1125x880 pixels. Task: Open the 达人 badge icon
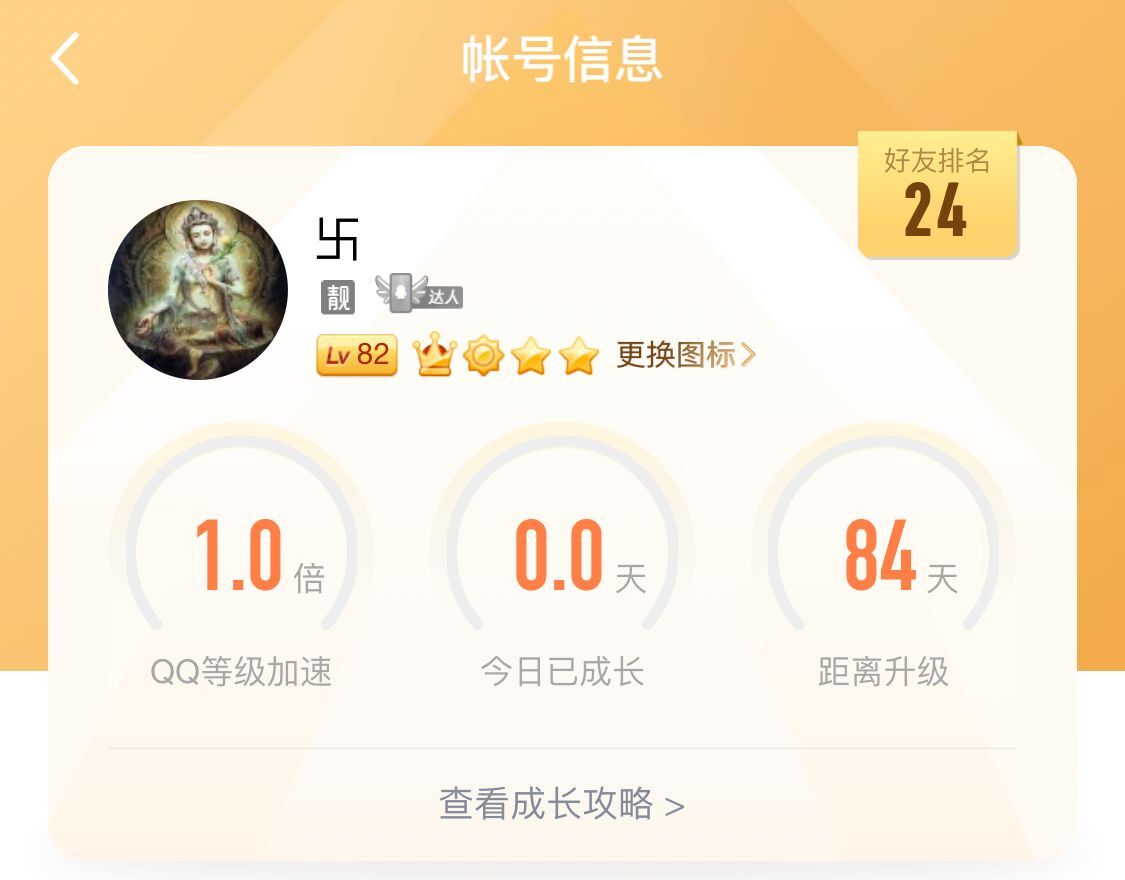coord(419,295)
